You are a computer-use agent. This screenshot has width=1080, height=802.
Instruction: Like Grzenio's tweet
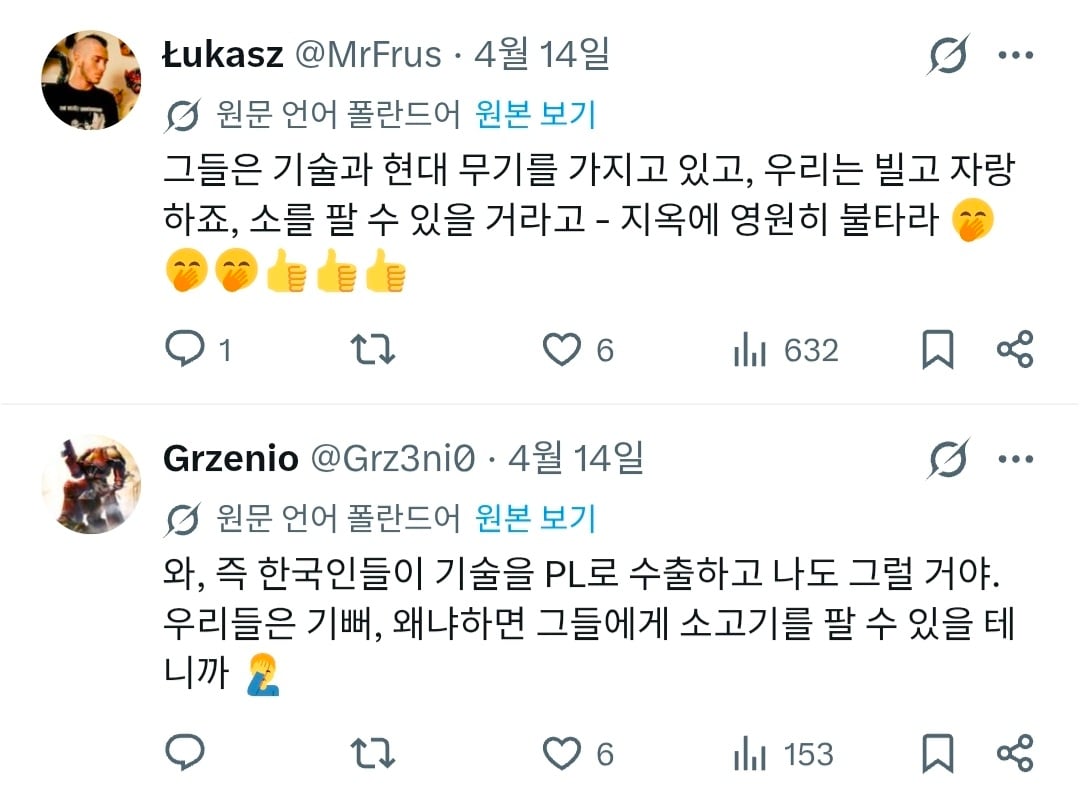tap(562, 753)
